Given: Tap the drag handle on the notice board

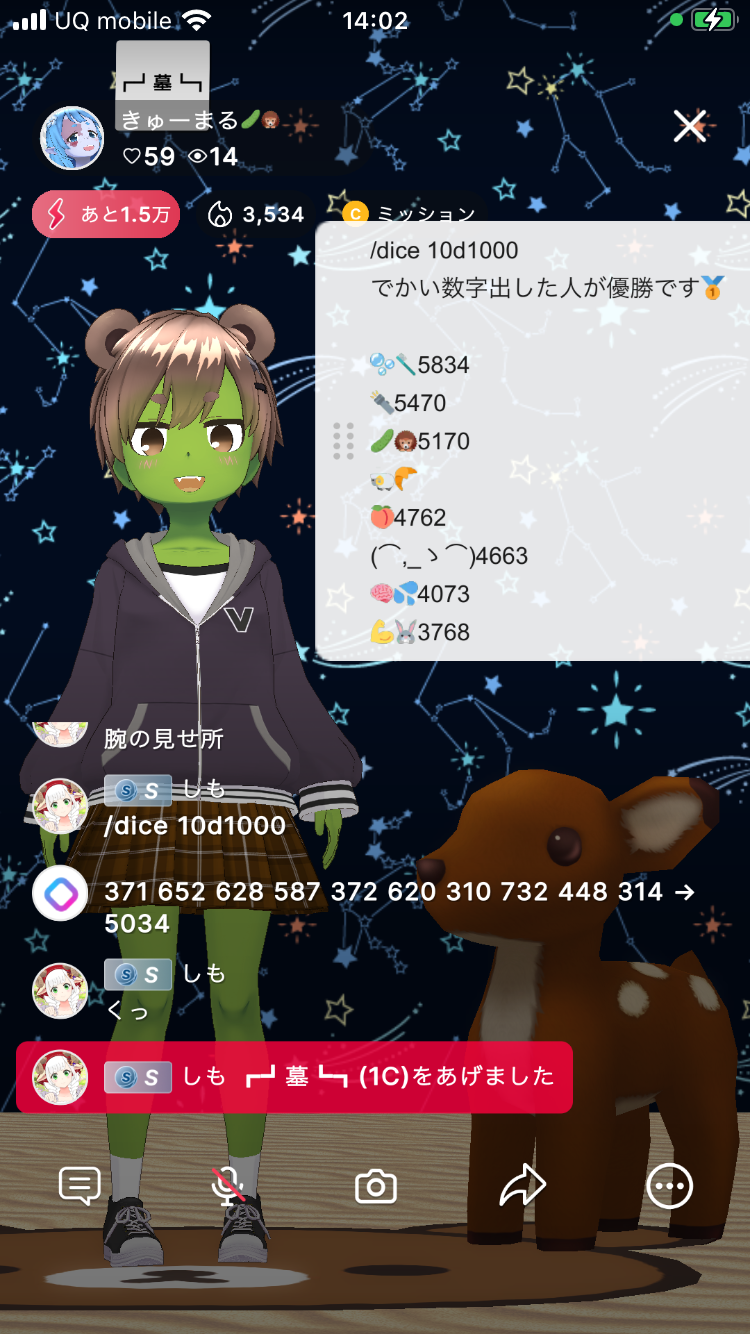Looking at the screenshot, I should [x=343, y=441].
